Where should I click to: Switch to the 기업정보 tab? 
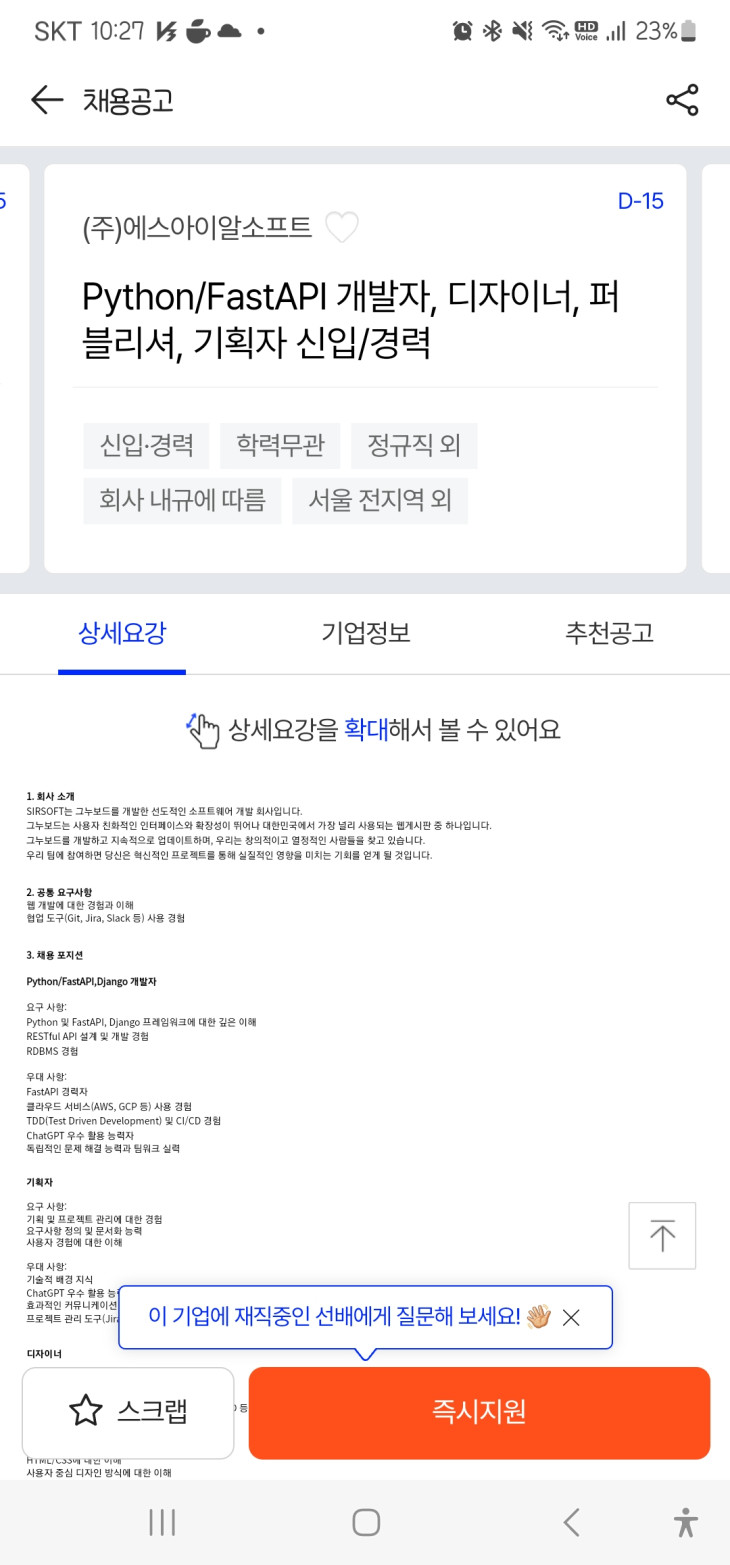[365, 633]
